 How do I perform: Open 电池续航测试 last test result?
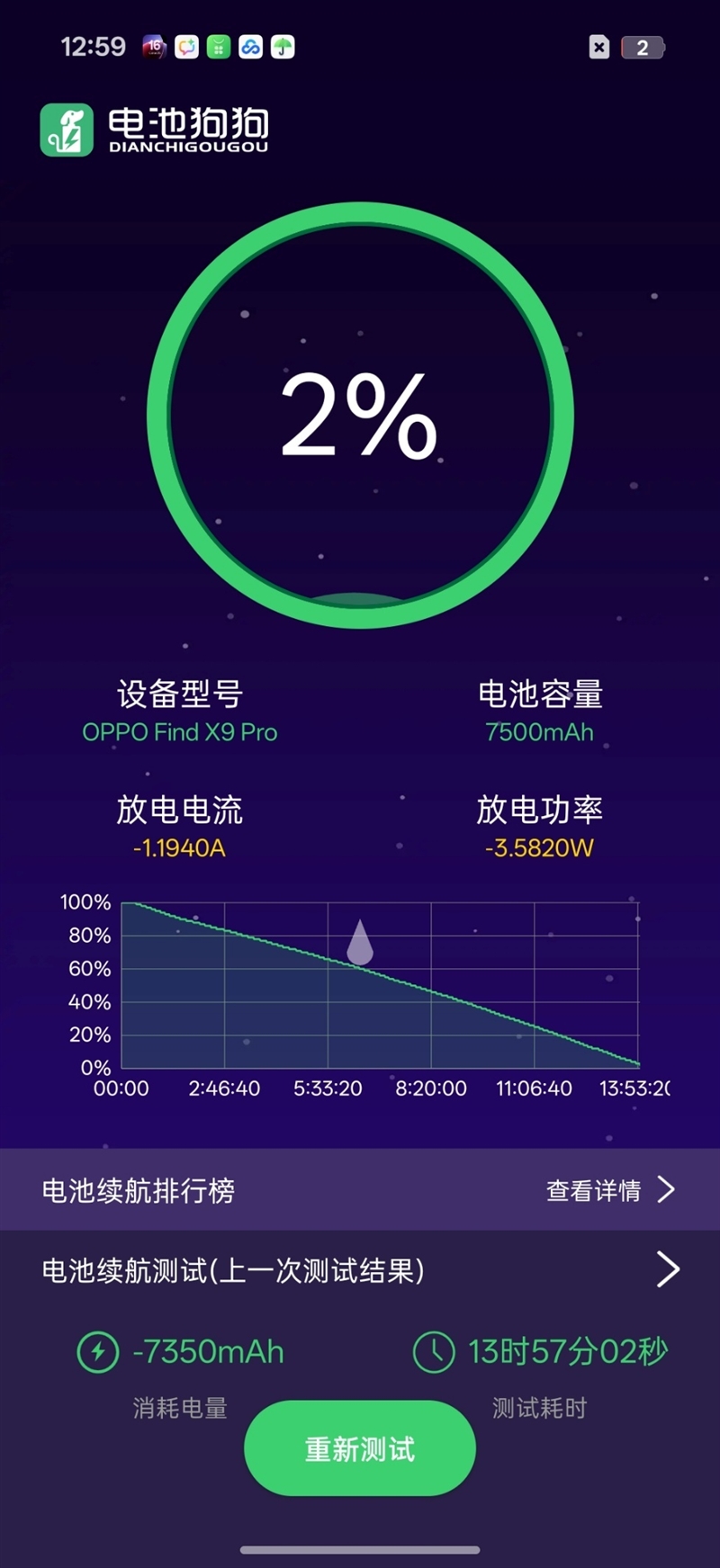(x=666, y=1270)
